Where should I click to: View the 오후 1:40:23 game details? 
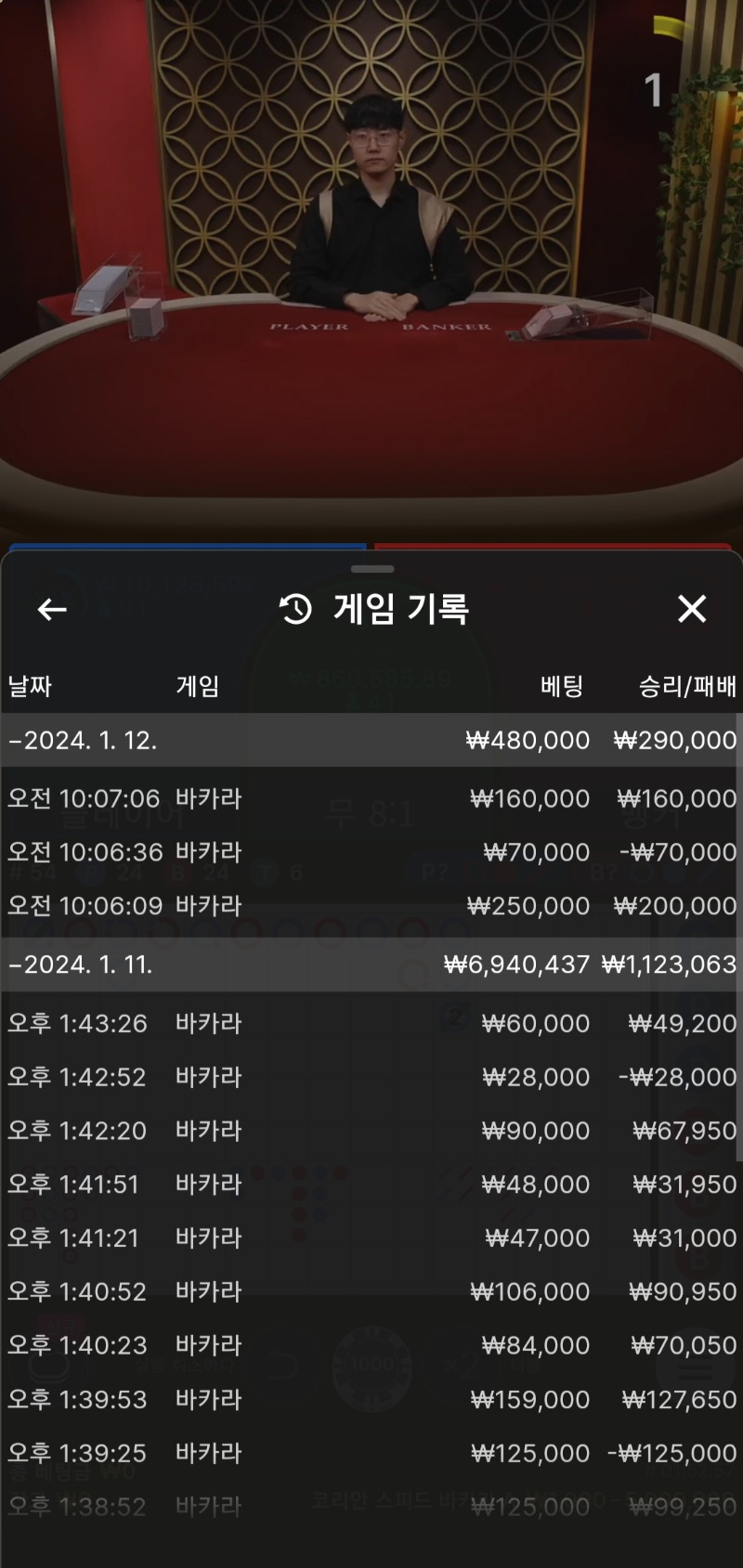point(371,1345)
